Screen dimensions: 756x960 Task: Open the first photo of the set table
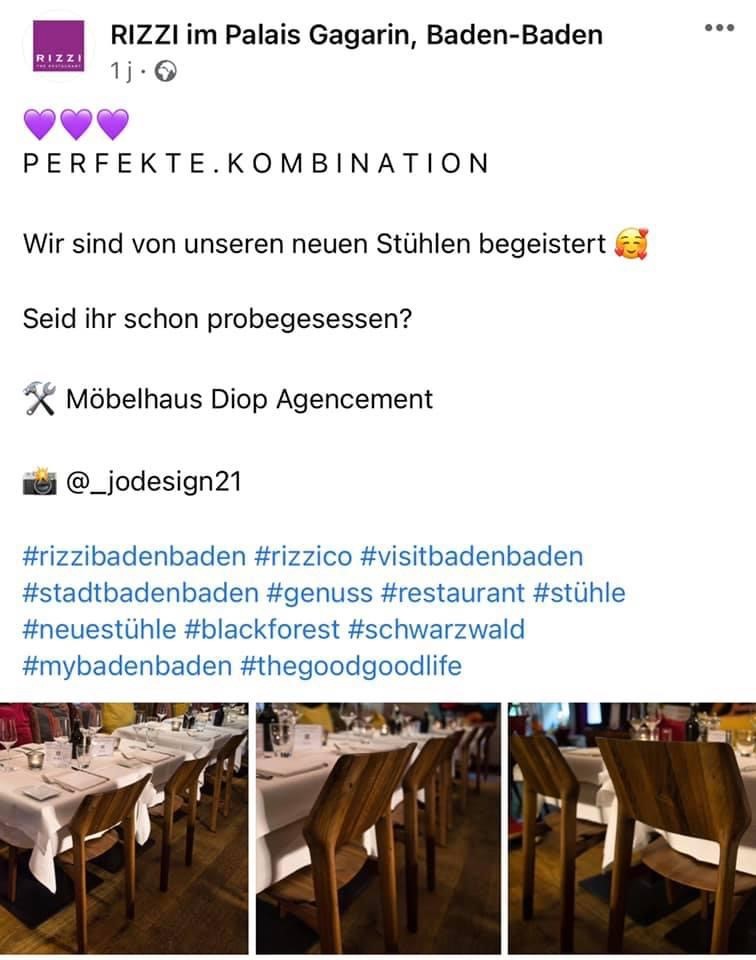124,828
